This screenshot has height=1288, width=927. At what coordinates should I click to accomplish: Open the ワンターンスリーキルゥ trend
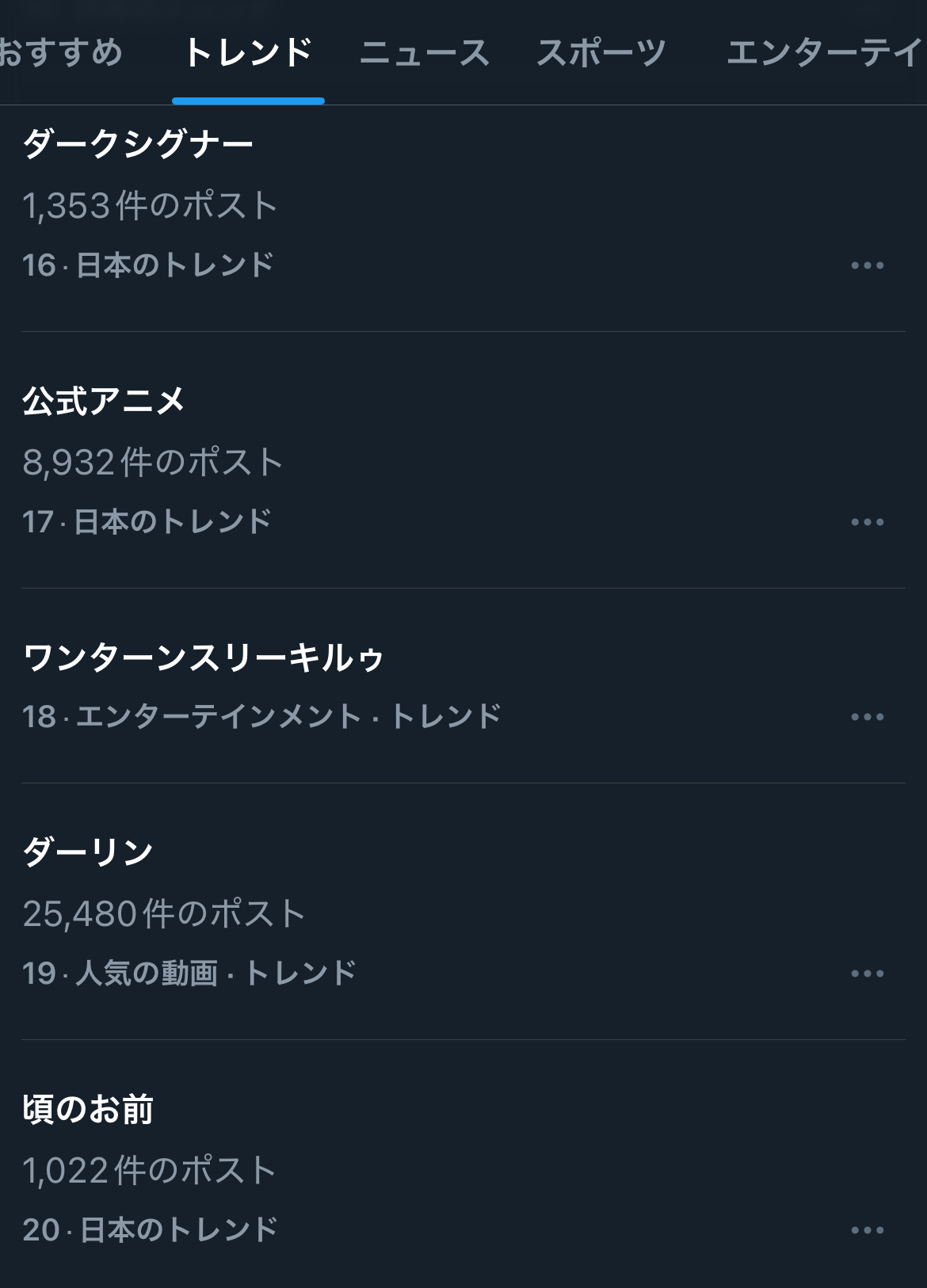(204, 658)
